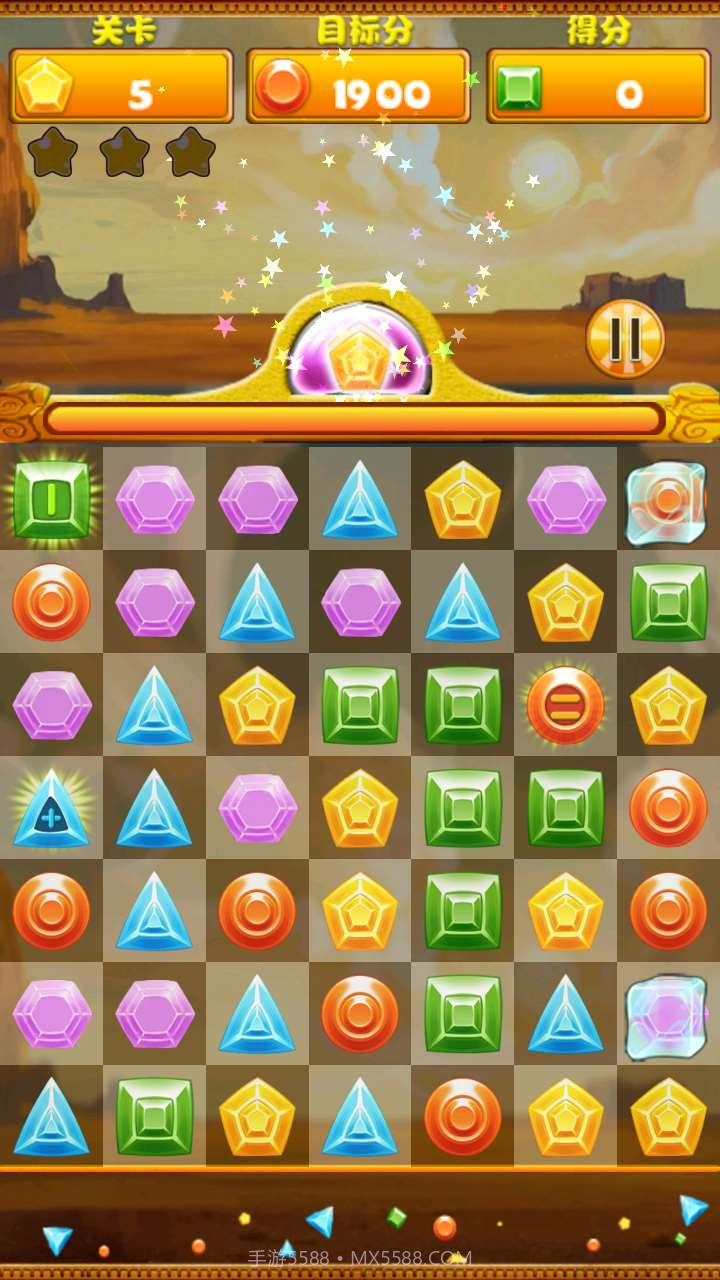This screenshot has height=1280, width=720.
Task: Pause the game
Action: (x=625, y=339)
